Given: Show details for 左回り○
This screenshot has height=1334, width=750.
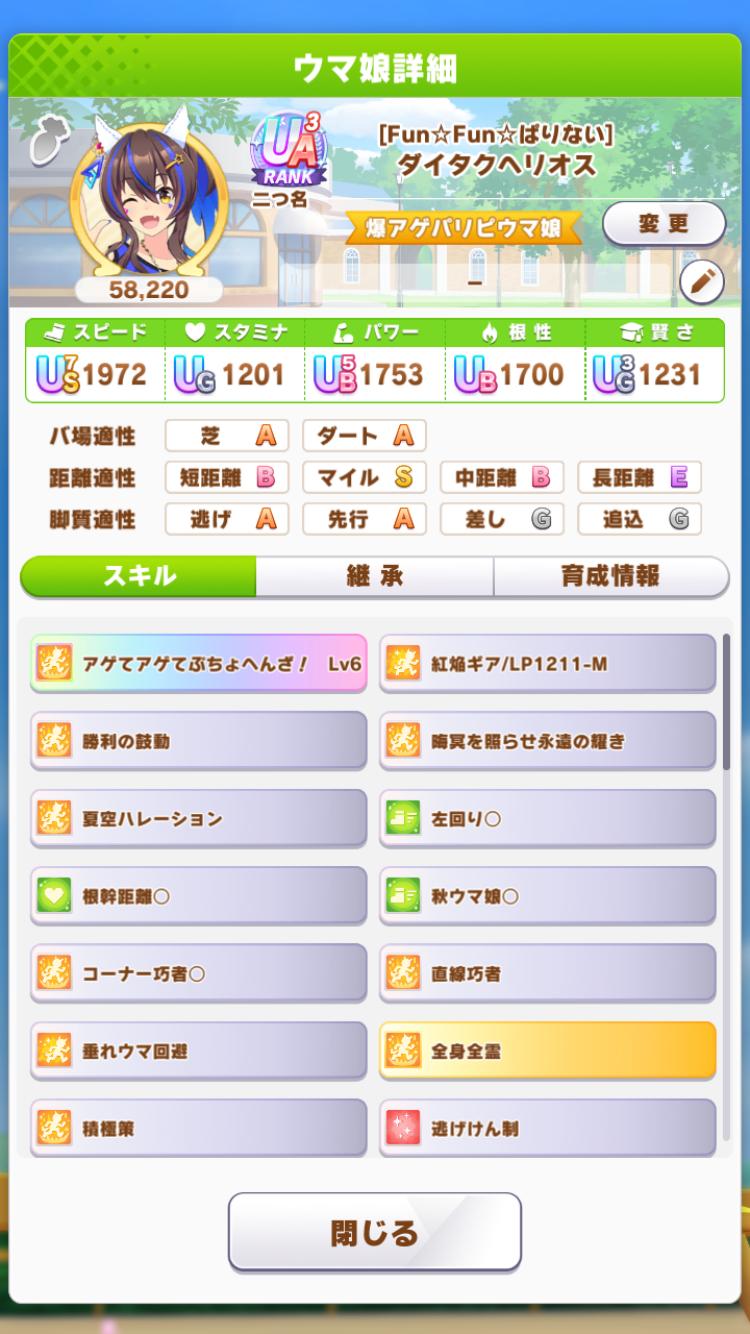Looking at the screenshot, I should 547,818.
